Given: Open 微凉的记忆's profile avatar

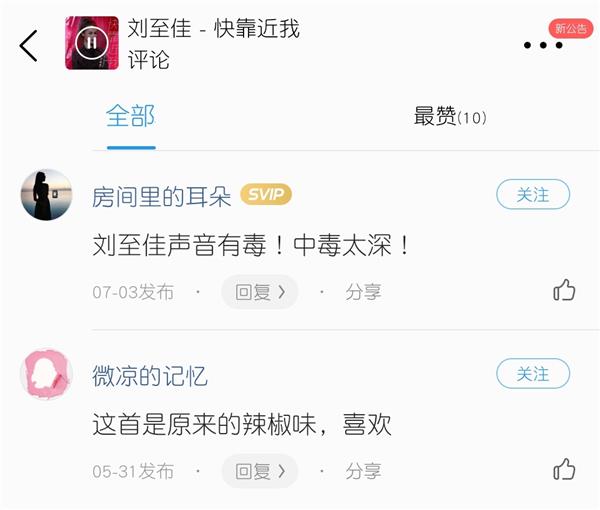Looking at the screenshot, I should click(47, 375).
